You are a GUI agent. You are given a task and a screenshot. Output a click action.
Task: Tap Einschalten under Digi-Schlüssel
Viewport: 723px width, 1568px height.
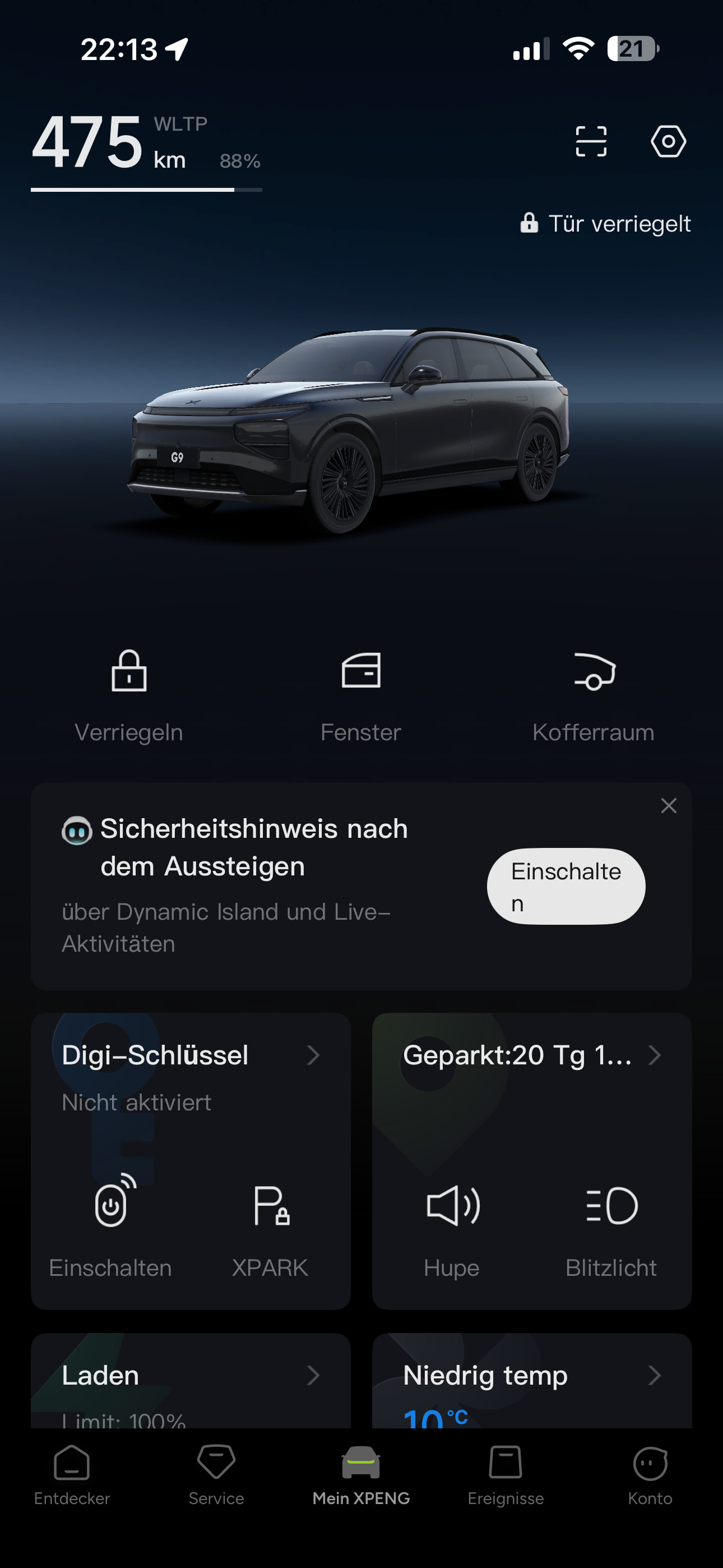point(111,1226)
